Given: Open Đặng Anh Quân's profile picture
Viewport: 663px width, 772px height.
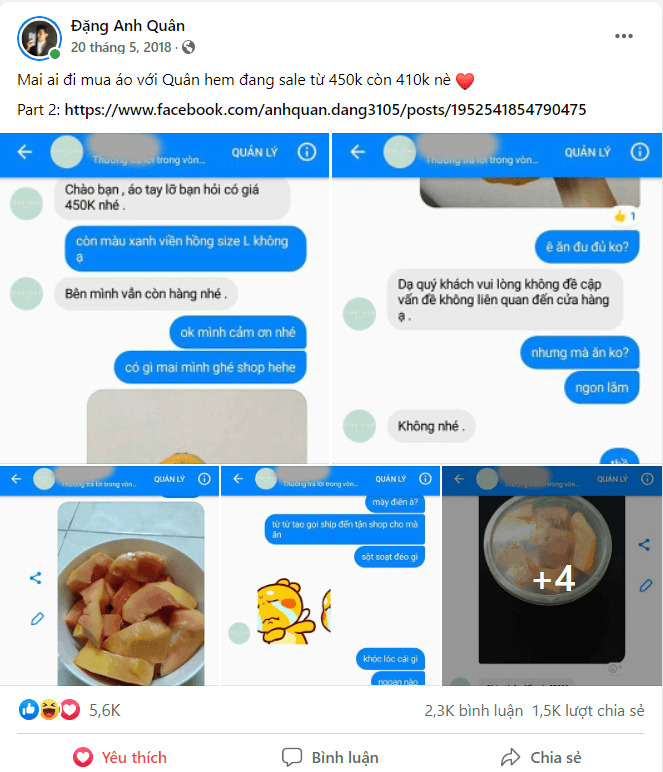Looking at the screenshot, I should [39, 37].
